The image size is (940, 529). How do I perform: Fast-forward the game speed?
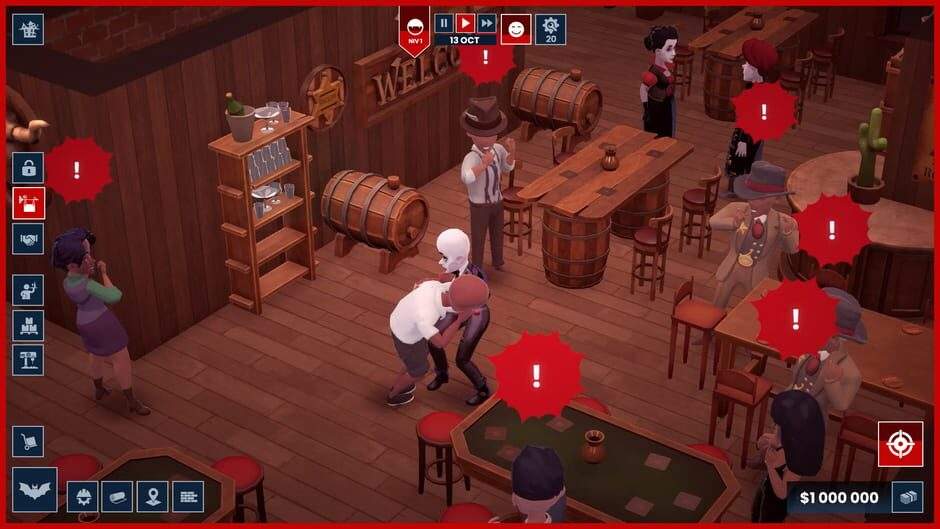tap(487, 22)
